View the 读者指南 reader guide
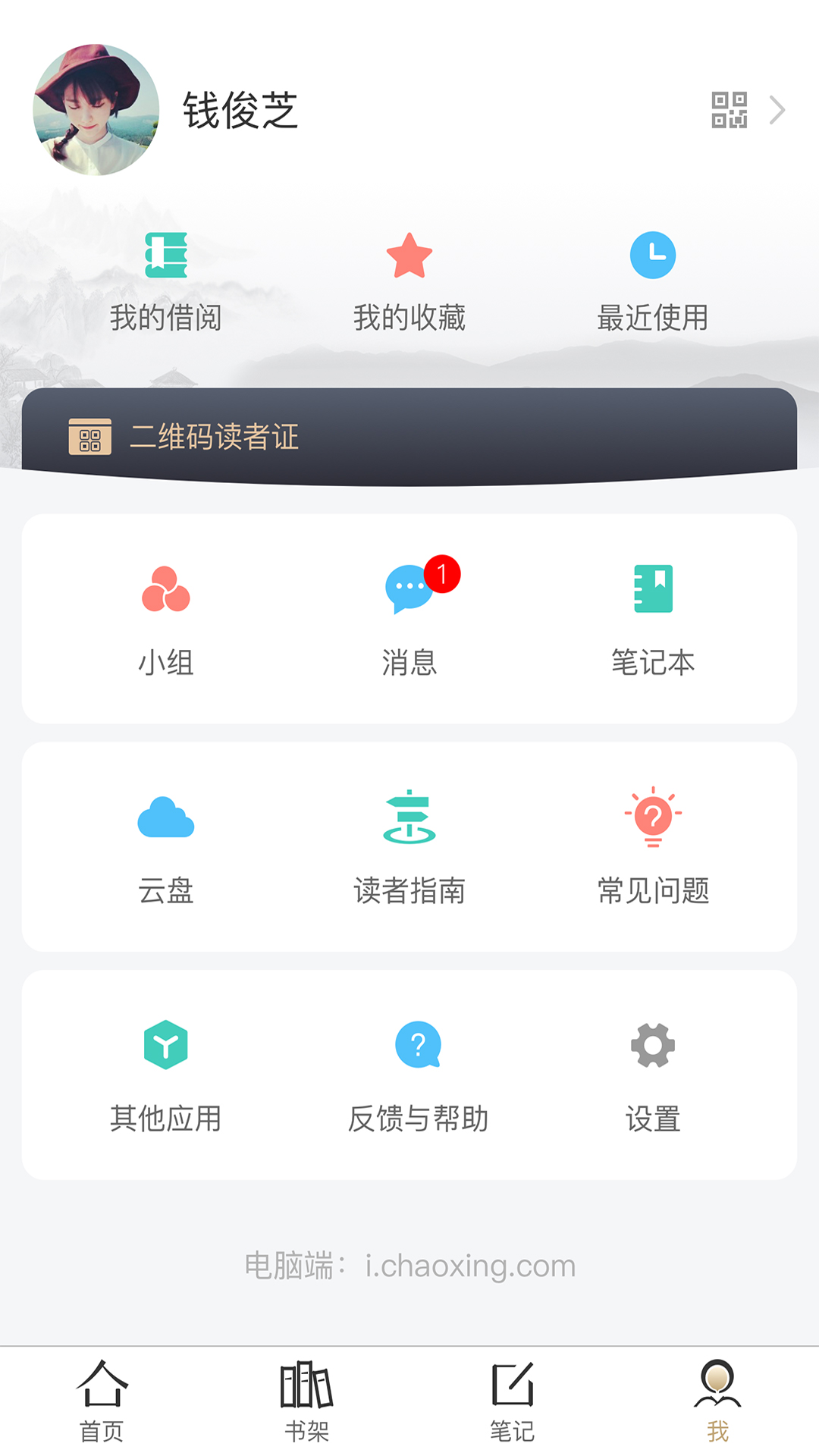This screenshot has width=819, height=1456. tap(409, 846)
